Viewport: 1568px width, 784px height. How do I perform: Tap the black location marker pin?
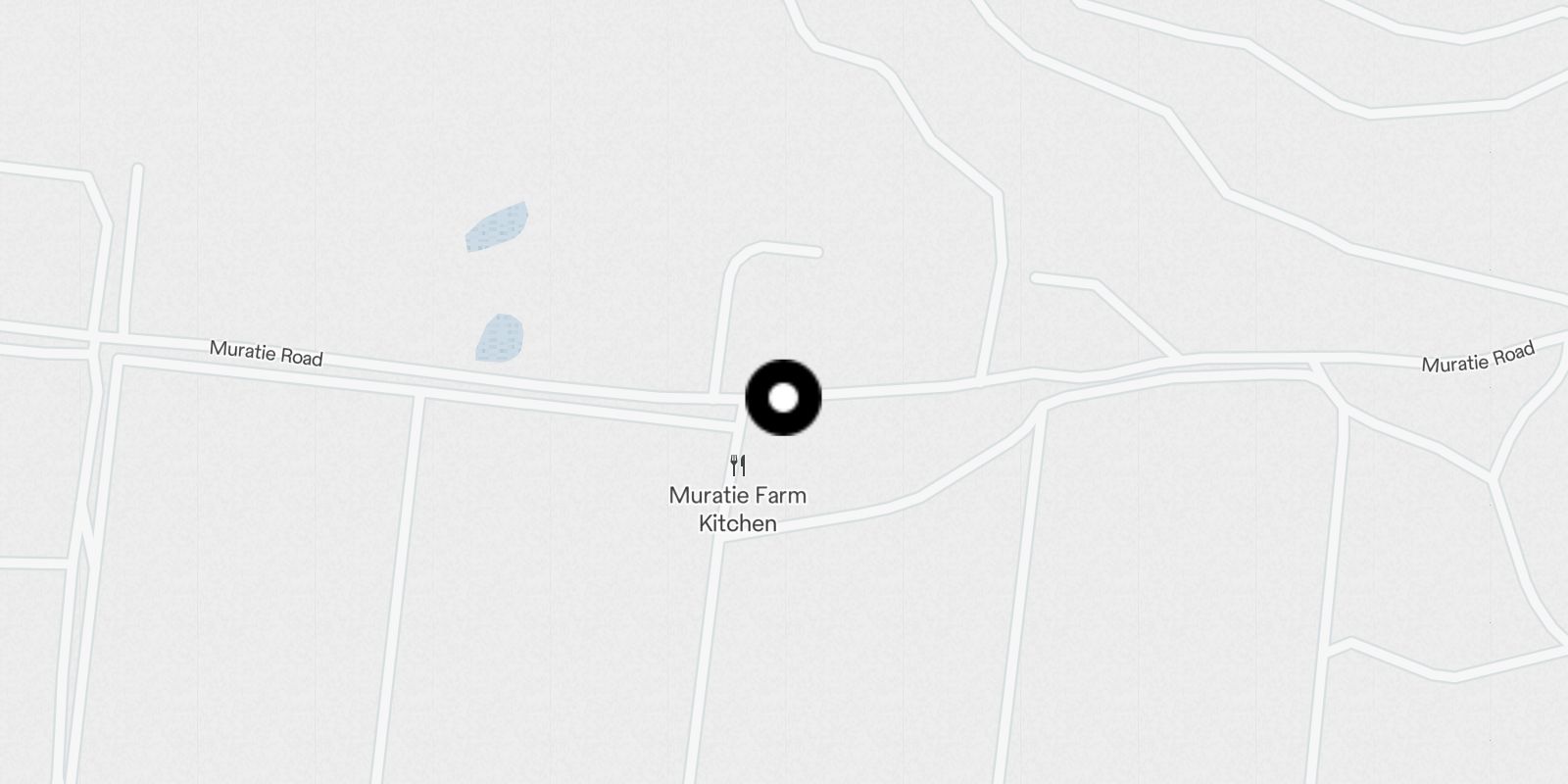[783, 398]
